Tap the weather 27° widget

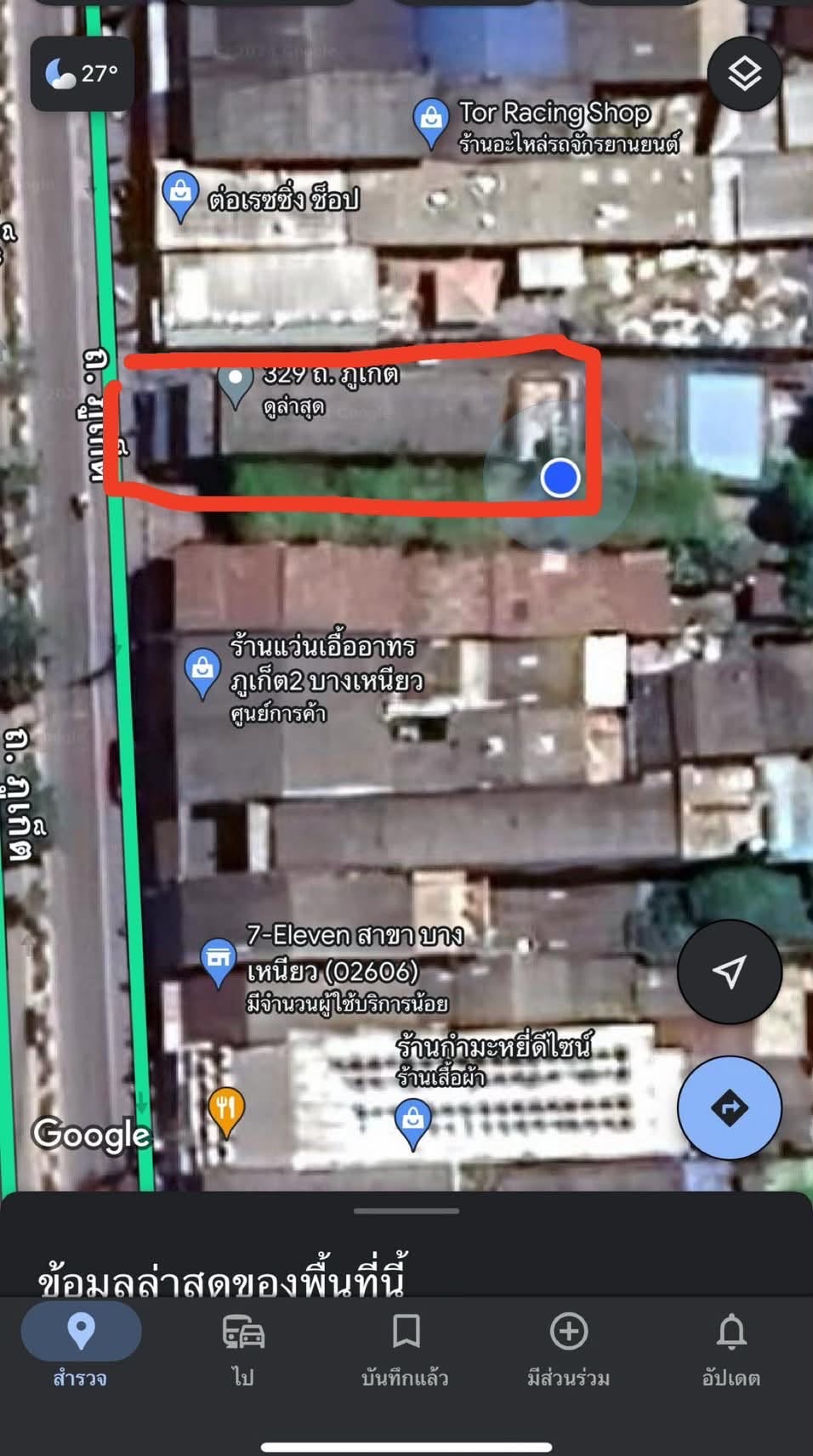pyautogui.click(x=82, y=74)
